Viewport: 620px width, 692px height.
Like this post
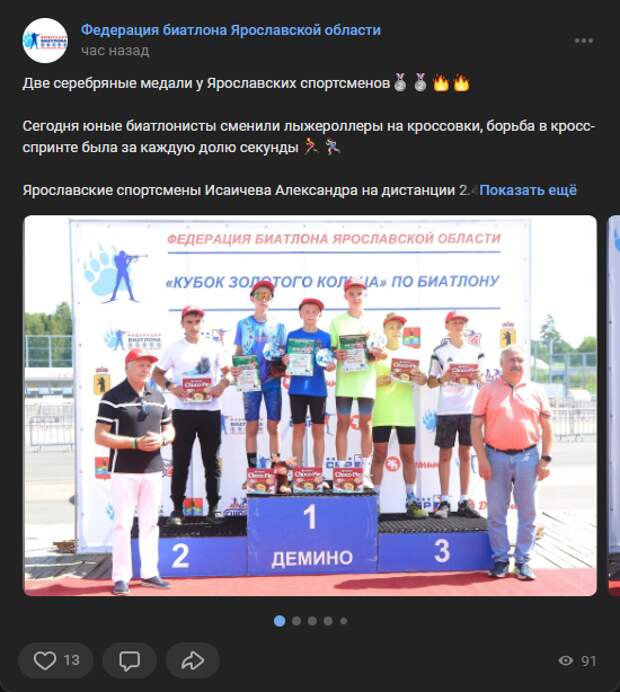[56, 660]
